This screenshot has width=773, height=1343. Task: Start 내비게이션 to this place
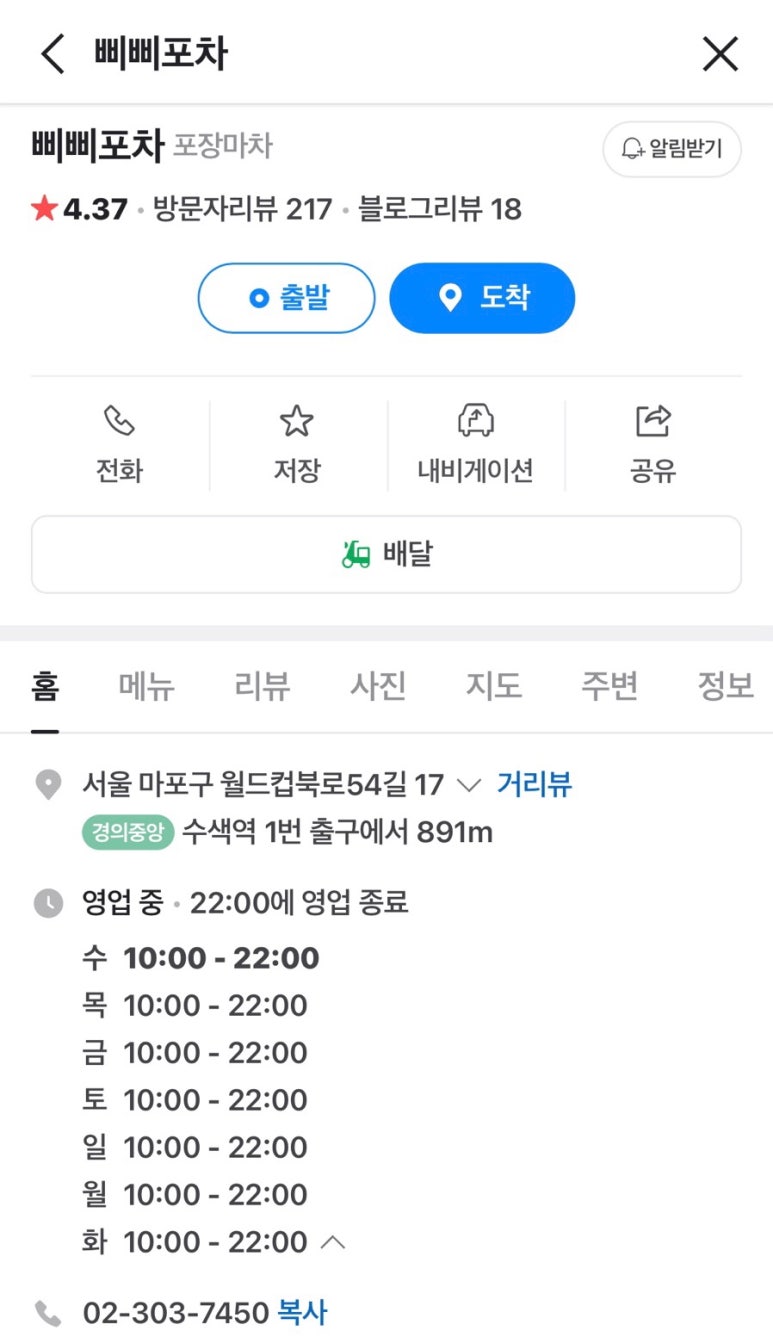(475, 445)
